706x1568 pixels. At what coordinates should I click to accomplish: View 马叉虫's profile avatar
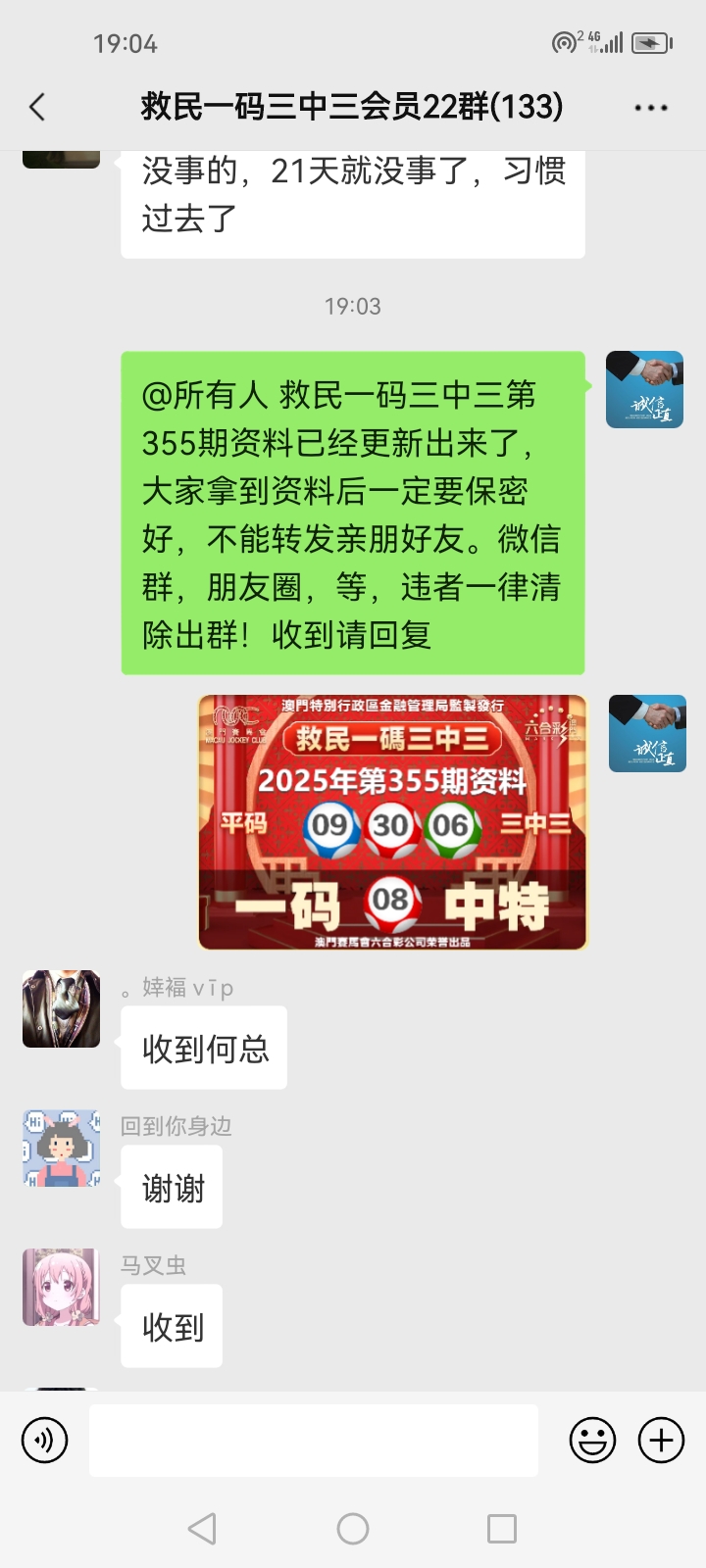(62, 1288)
